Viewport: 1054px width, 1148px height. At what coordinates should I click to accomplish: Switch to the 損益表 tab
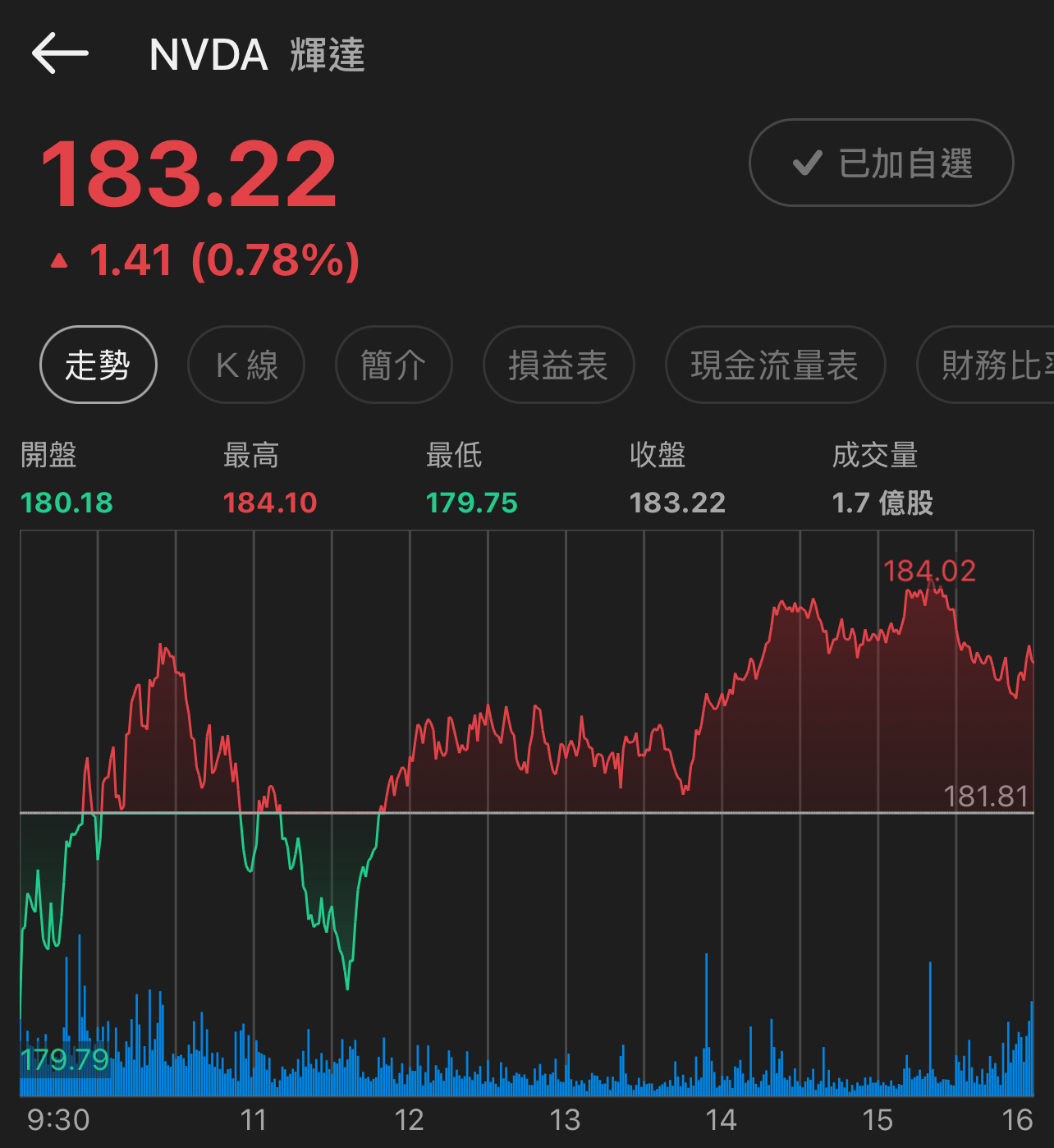(x=558, y=365)
